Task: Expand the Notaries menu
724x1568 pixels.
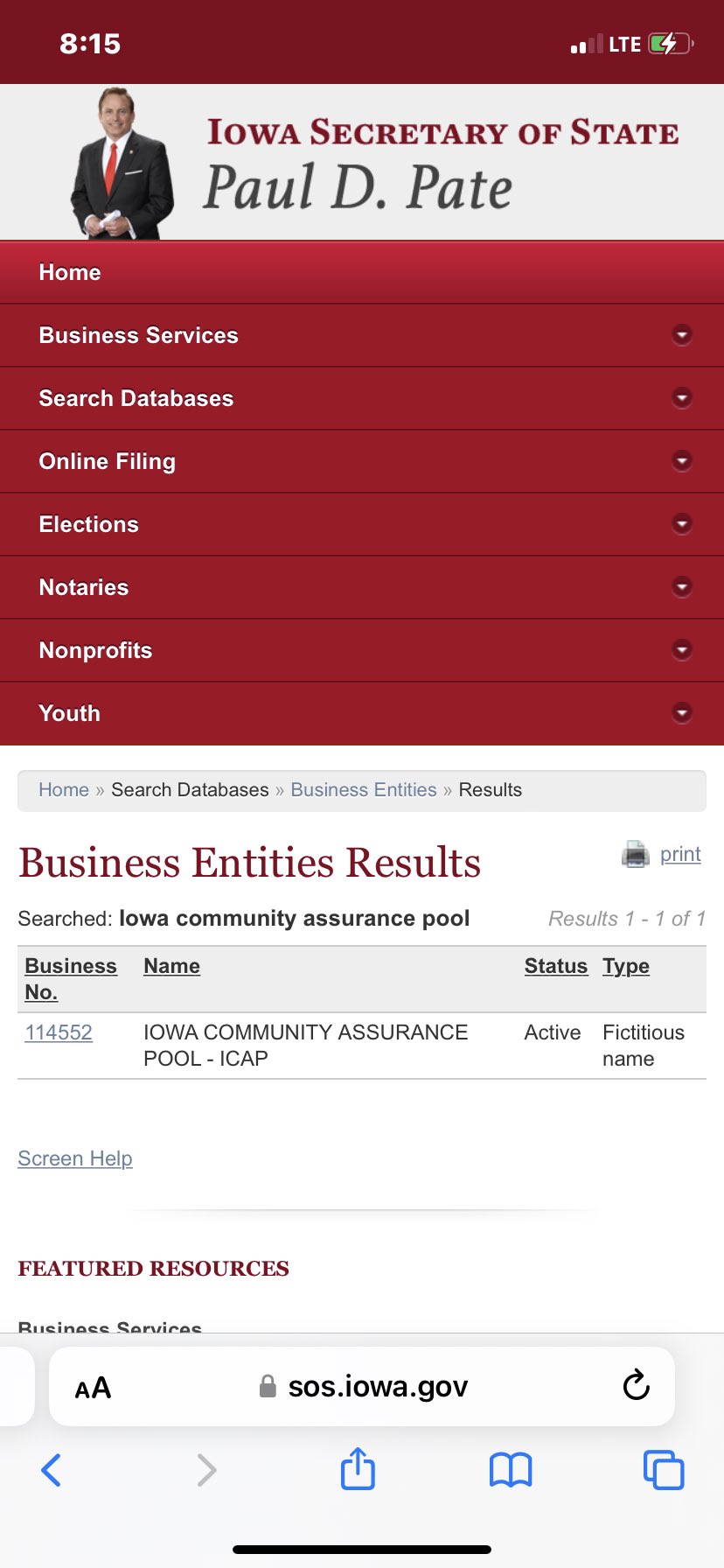Action: click(x=681, y=587)
